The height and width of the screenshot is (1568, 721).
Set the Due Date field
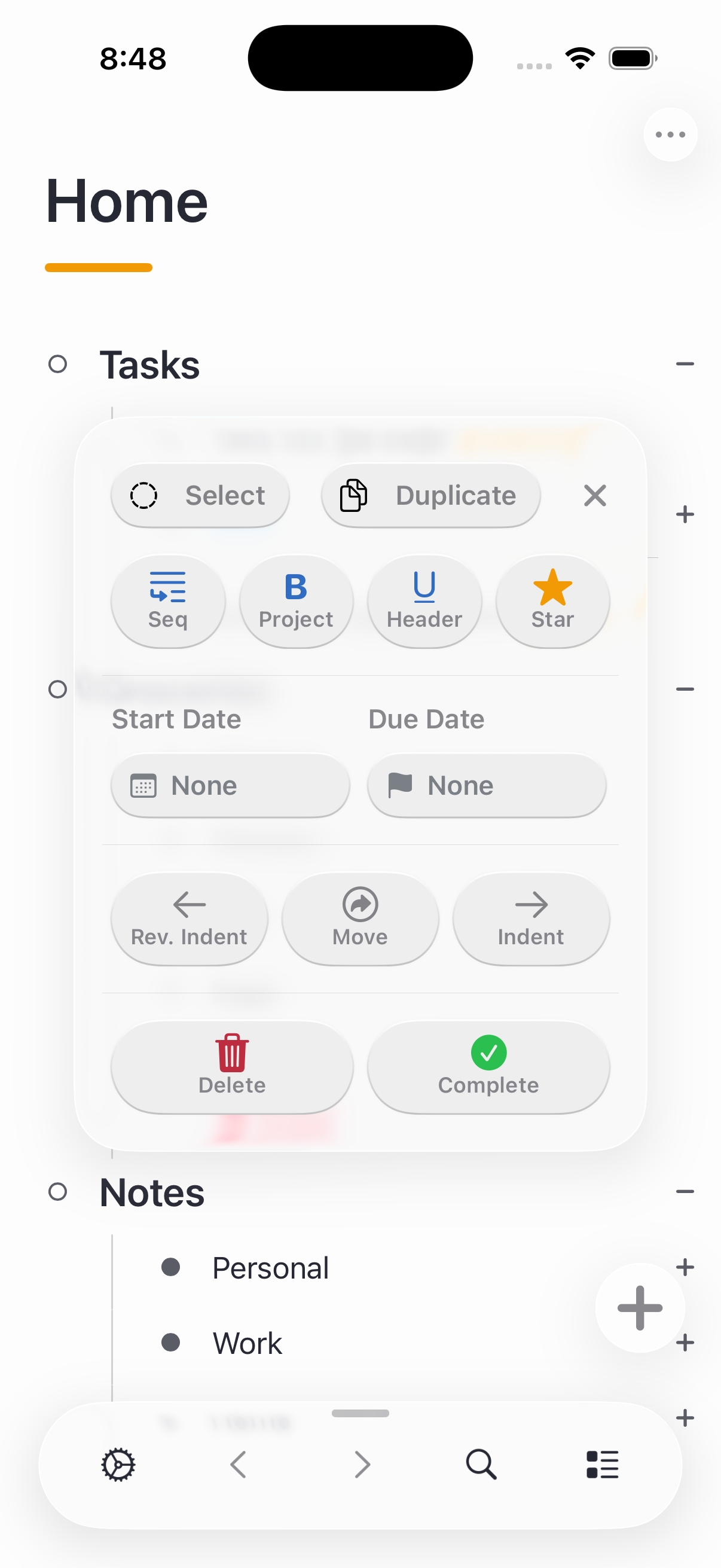pos(487,785)
